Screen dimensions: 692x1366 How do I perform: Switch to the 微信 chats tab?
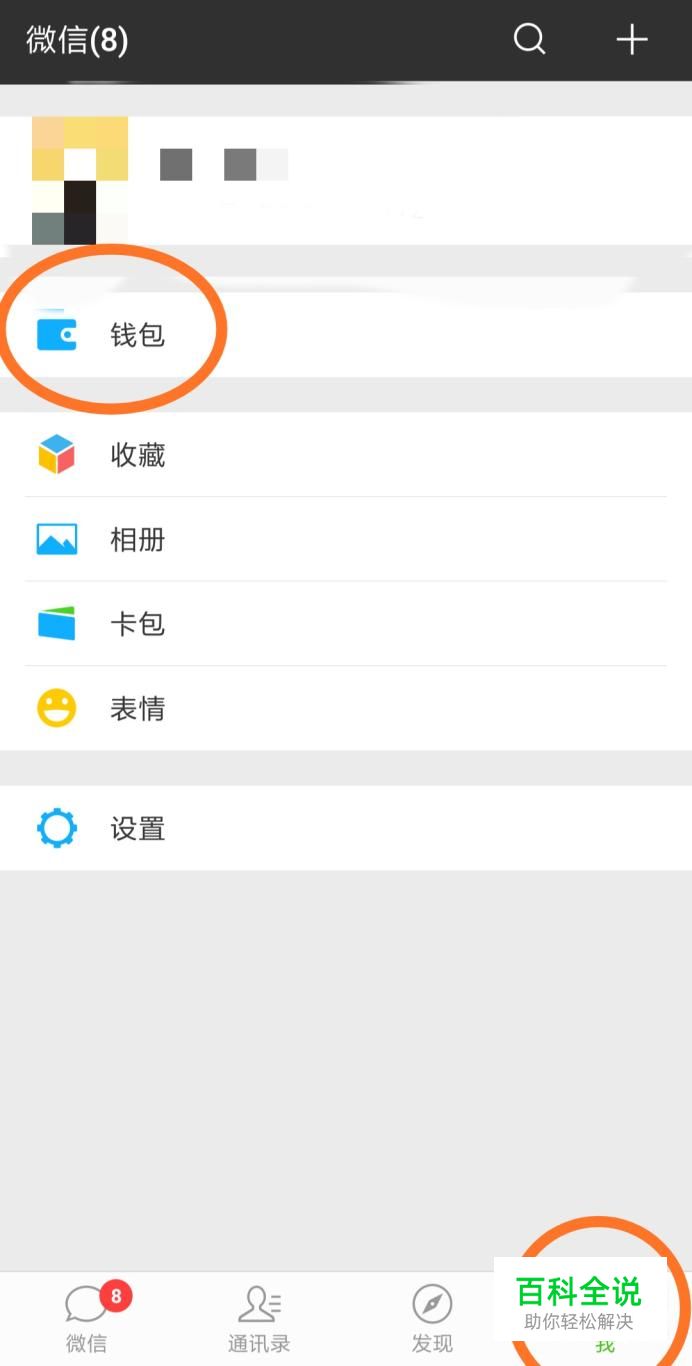click(x=87, y=1319)
